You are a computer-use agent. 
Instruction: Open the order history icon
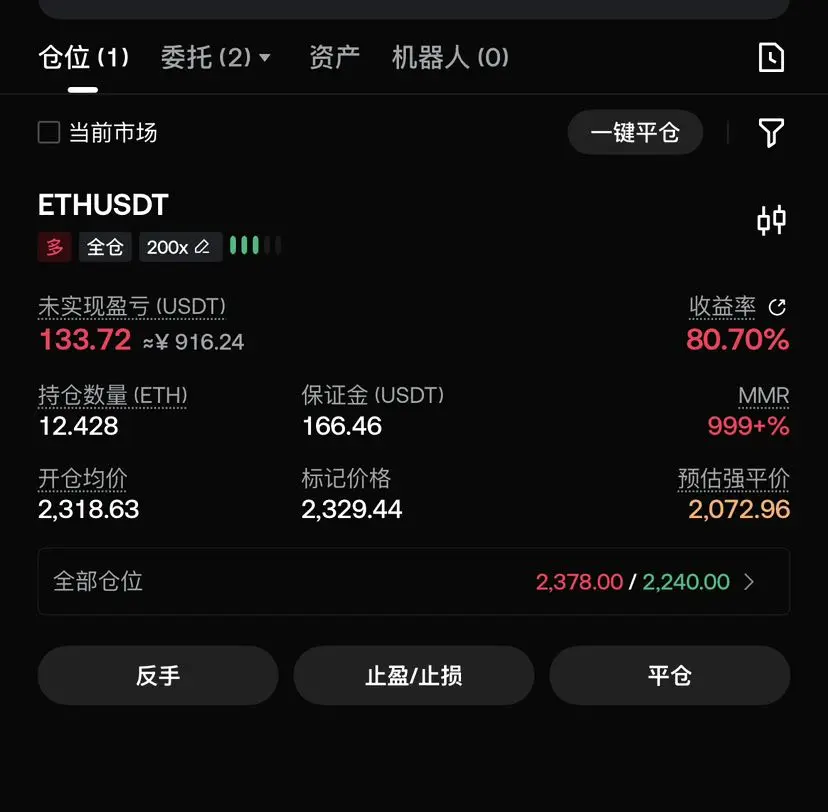(771, 58)
